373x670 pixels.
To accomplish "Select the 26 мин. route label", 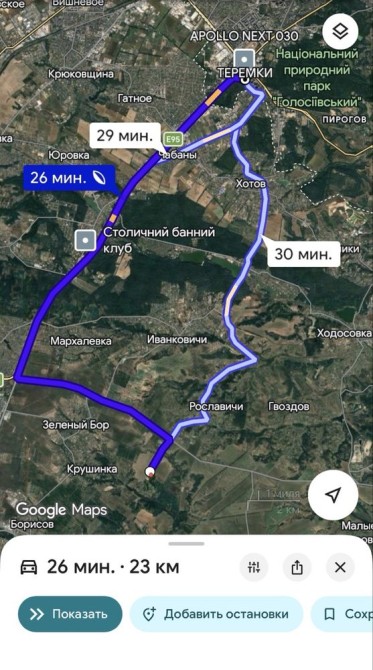I will pyautogui.click(x=69, y=177).
